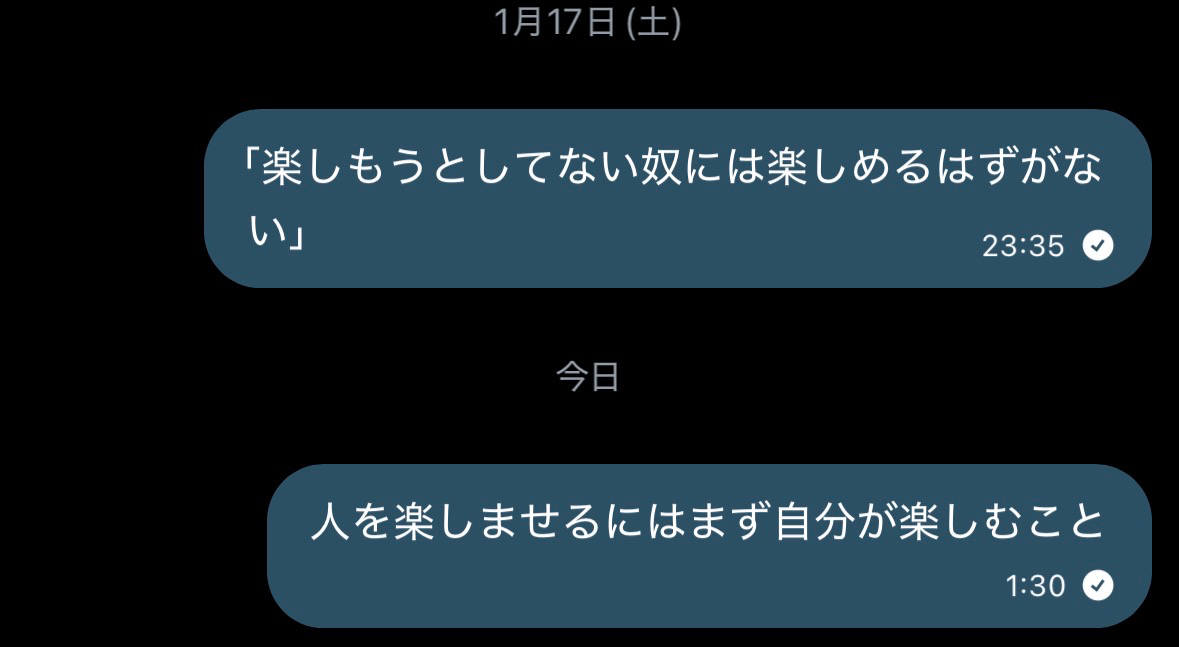Select the message sent at 23:35
The height and width of the screenshot is (647, 1179).
pyautogui.click(x=676, y=198)
